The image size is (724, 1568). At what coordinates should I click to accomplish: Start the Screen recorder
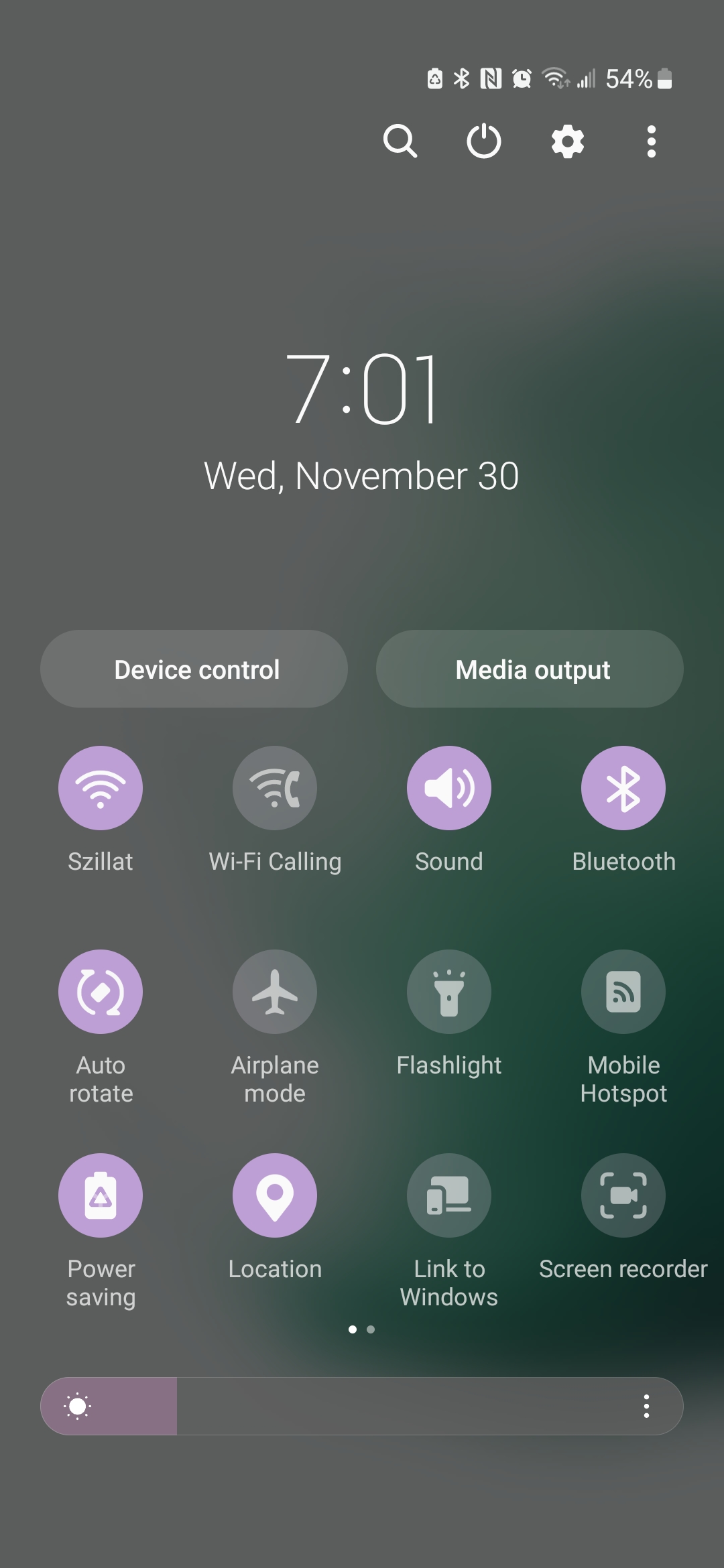point(623,1195)
